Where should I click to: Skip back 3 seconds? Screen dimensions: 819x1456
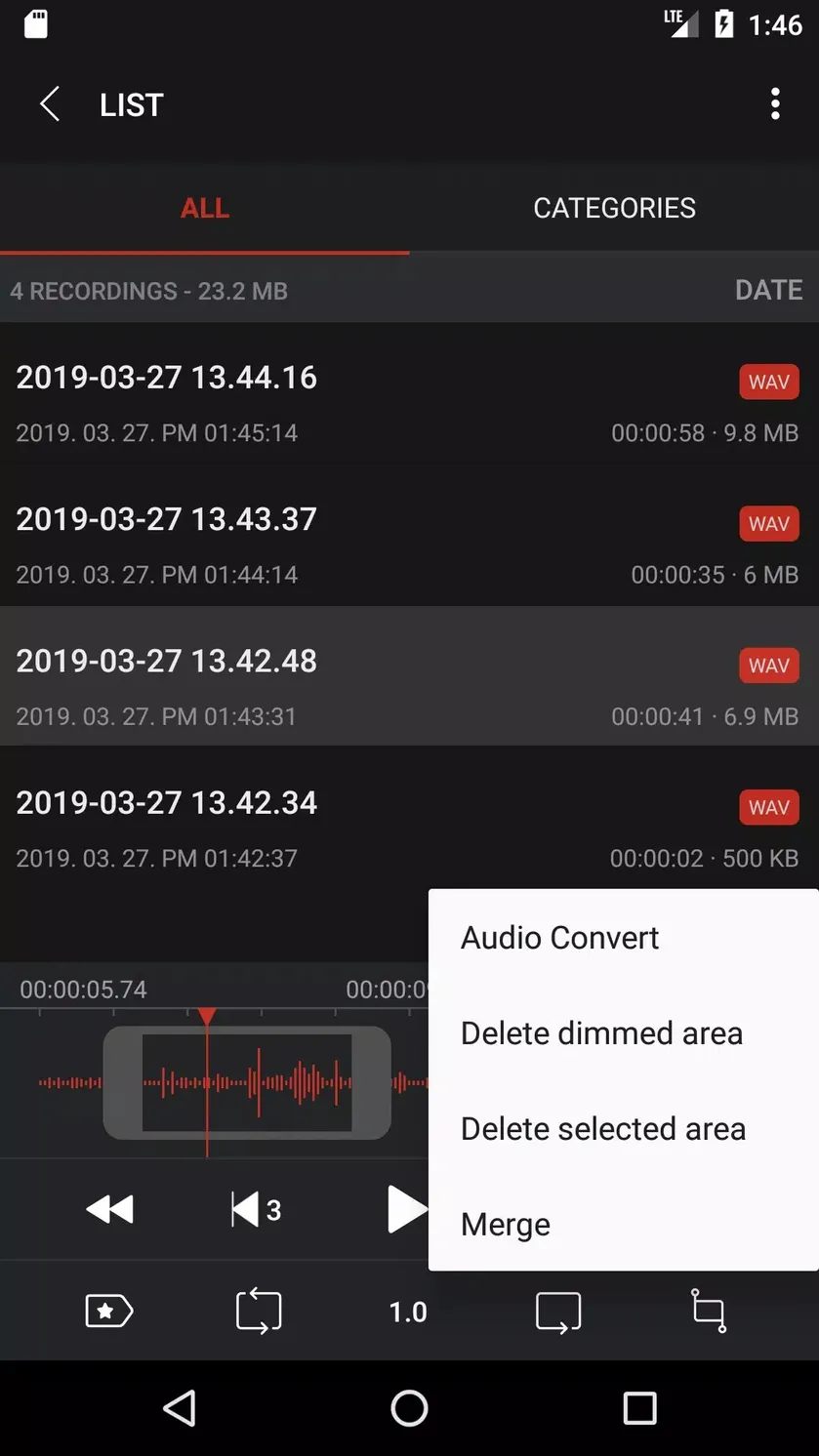257,1210
